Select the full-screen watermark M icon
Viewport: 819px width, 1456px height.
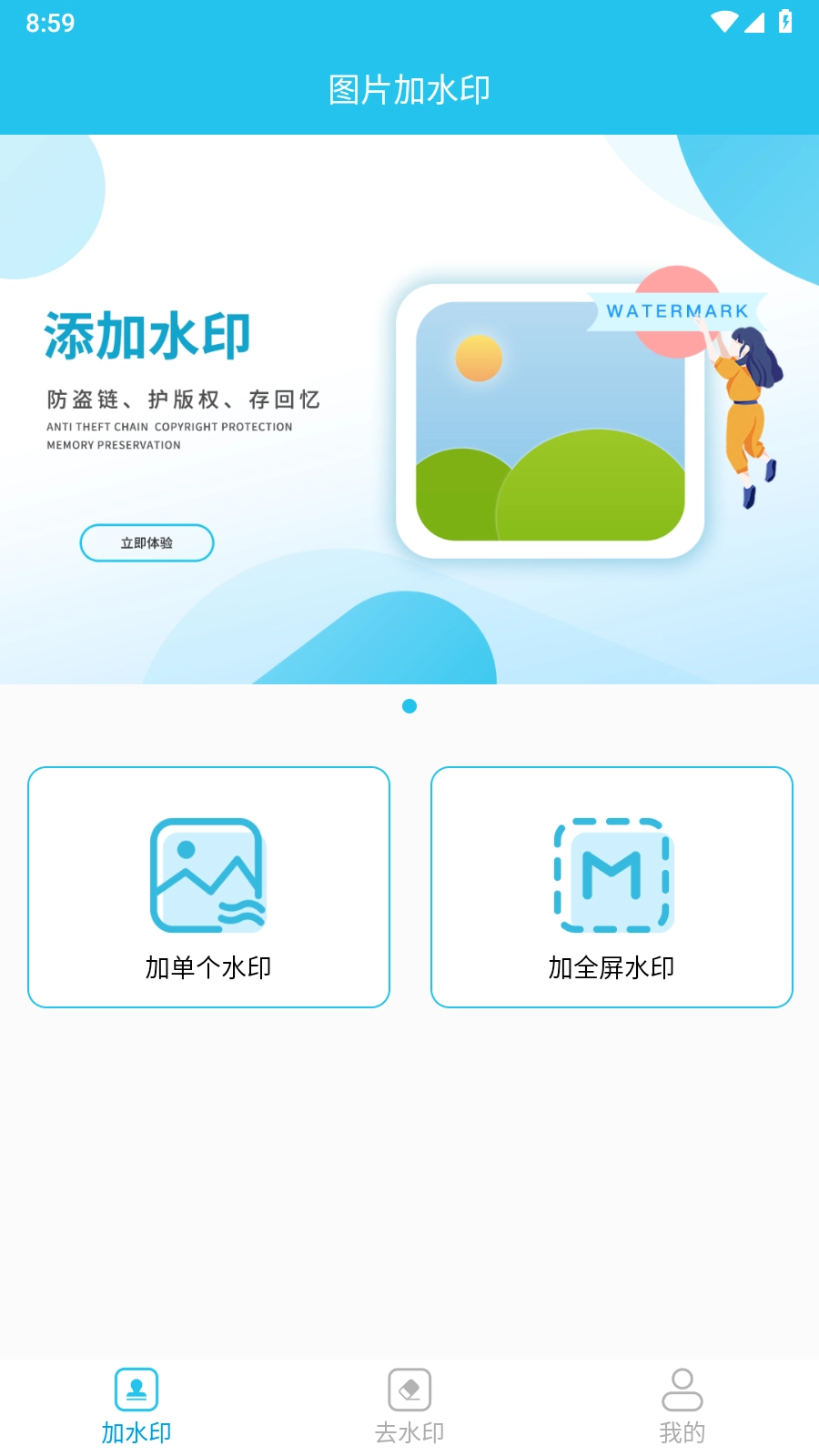(x=612, y=875)
